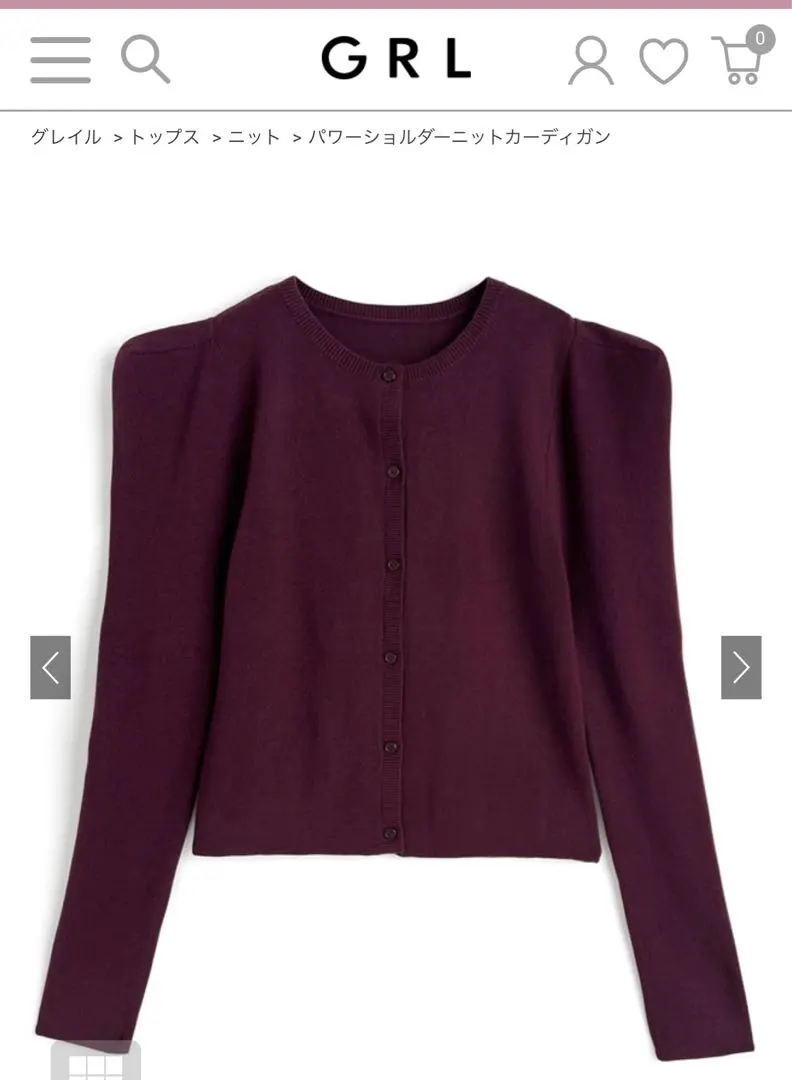Show the previous product image

click(50, 667)
